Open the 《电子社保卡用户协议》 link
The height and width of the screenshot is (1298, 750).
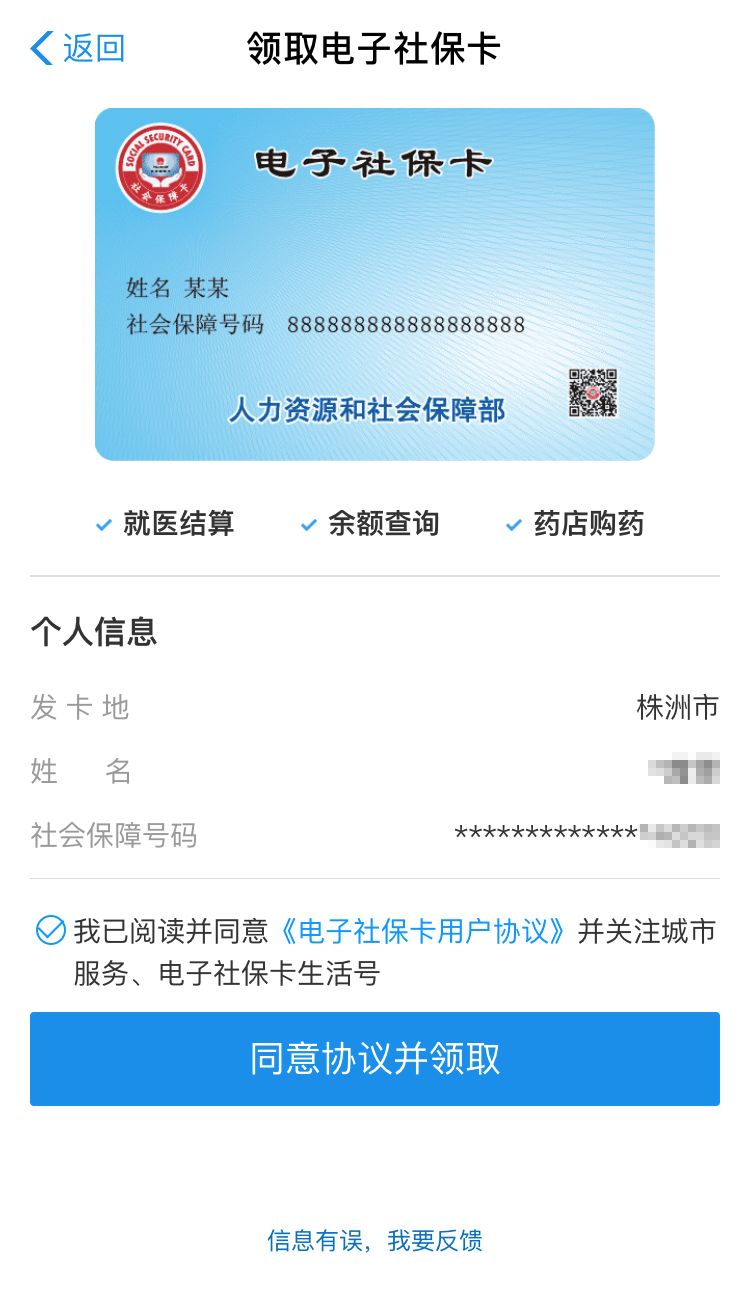(423, 932)
